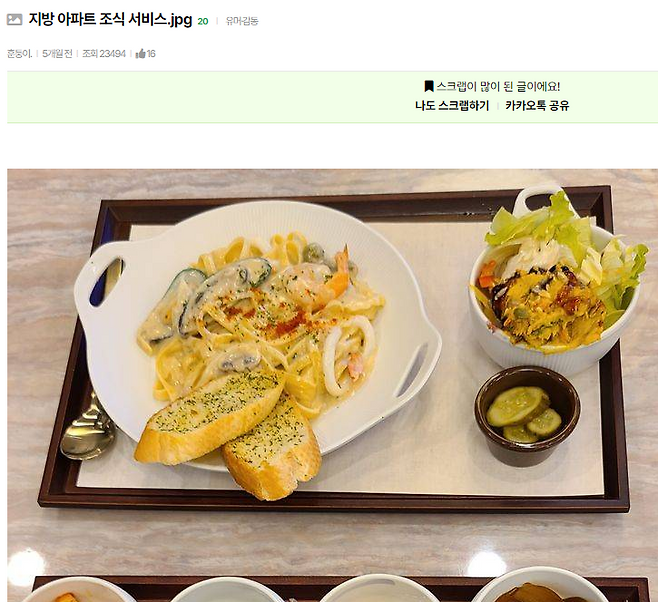This screenshot has width=658, height=602.
Task: Share the post via 카카오톡 공유
Action: (x=537, y=105)
